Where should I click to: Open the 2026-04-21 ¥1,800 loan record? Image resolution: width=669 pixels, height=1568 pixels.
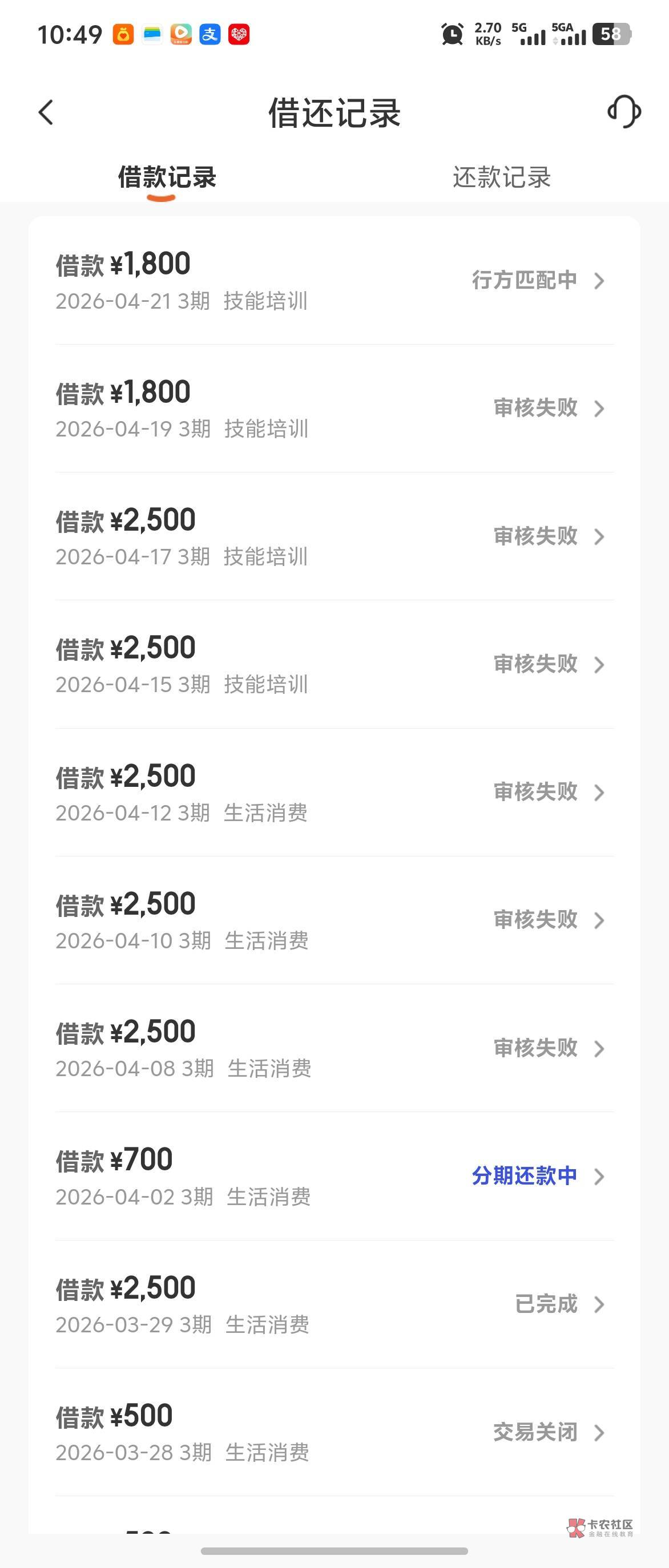(x=334, y=281)
